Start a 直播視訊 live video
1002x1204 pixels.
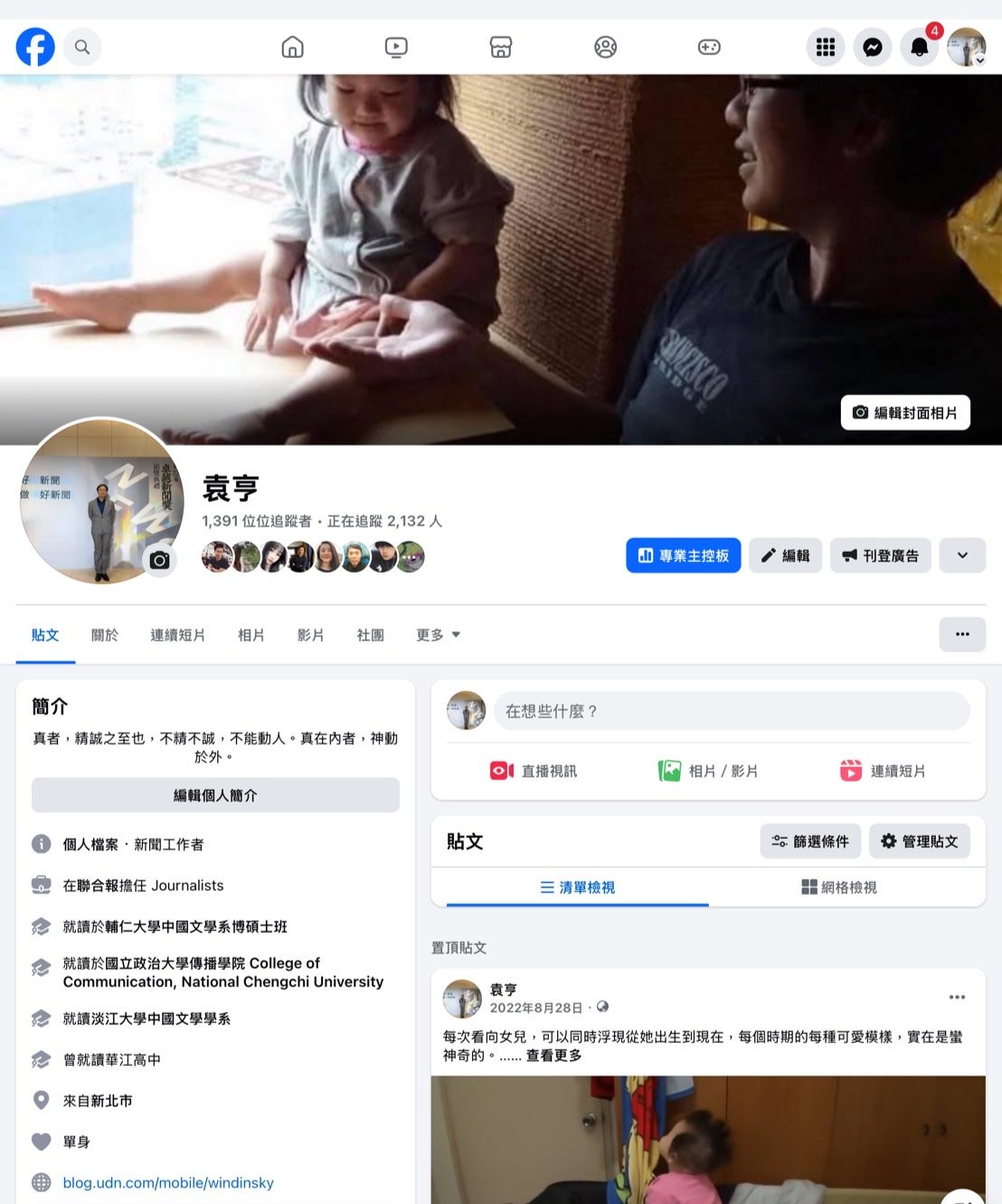534,771
